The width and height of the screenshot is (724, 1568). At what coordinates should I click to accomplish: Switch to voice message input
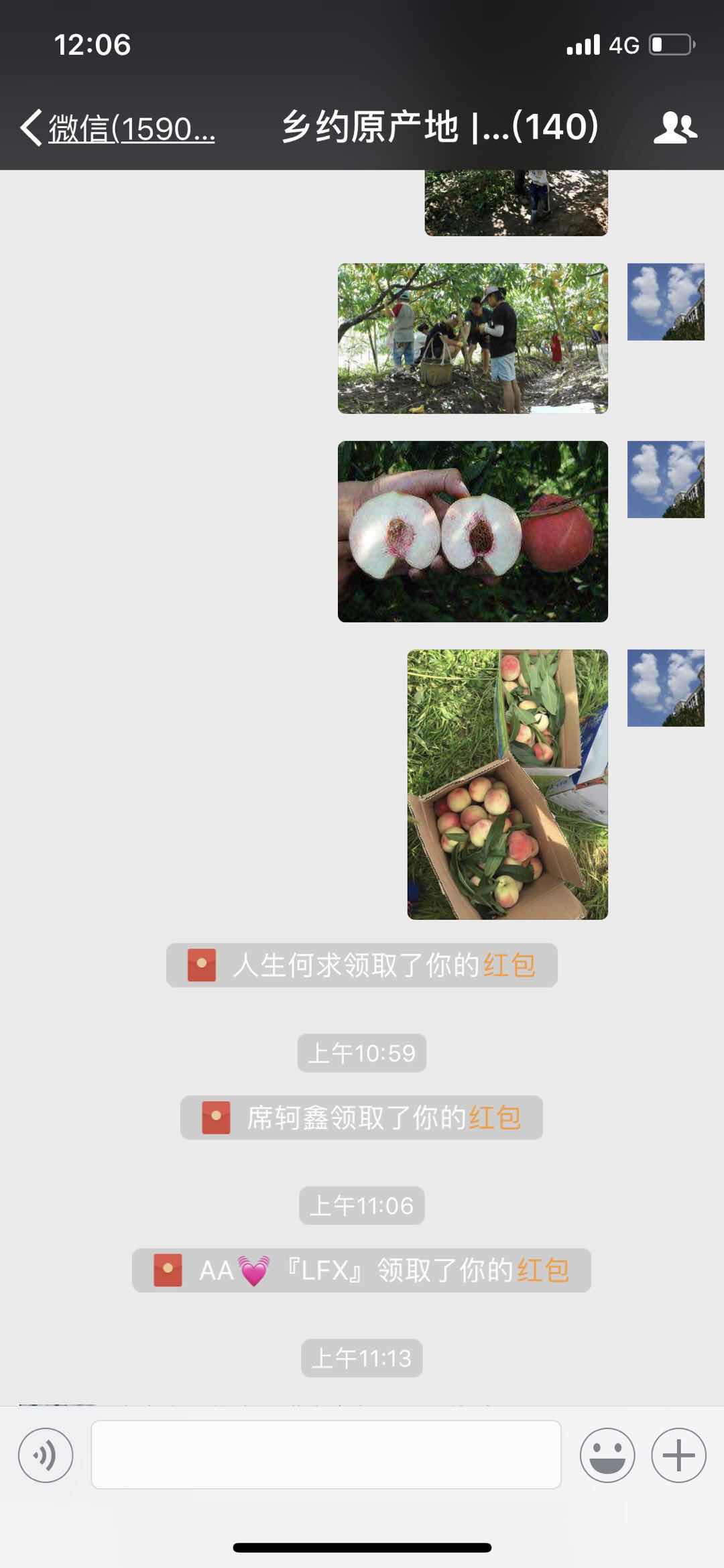coord(46,1455)
